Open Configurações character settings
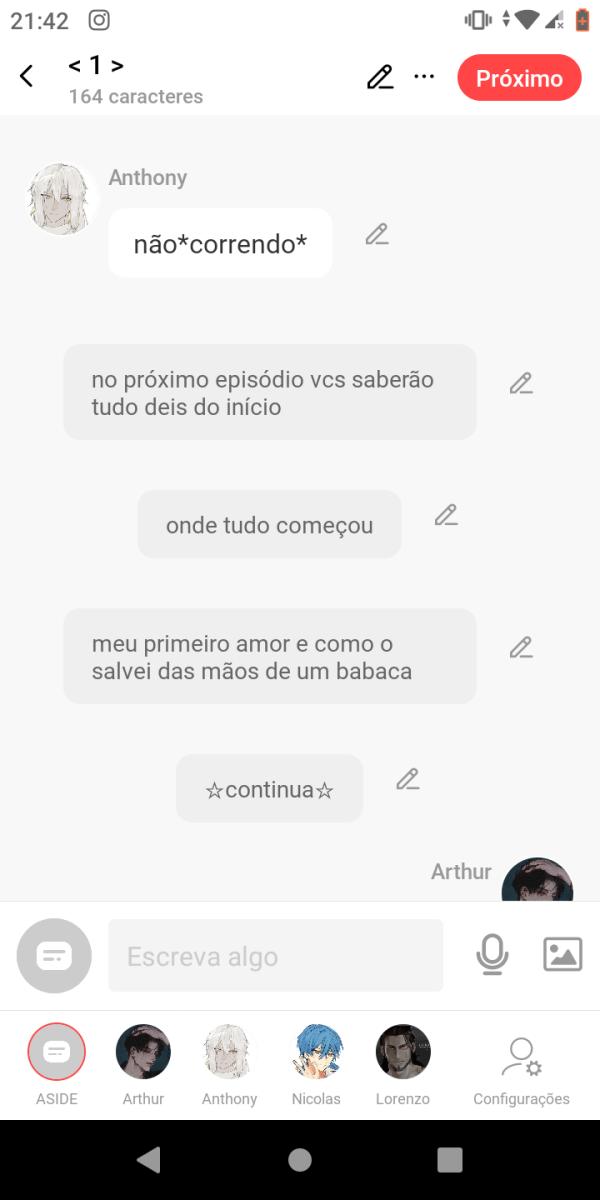This screenshot has width=600, height=1200. click(x=521, y=1066)
